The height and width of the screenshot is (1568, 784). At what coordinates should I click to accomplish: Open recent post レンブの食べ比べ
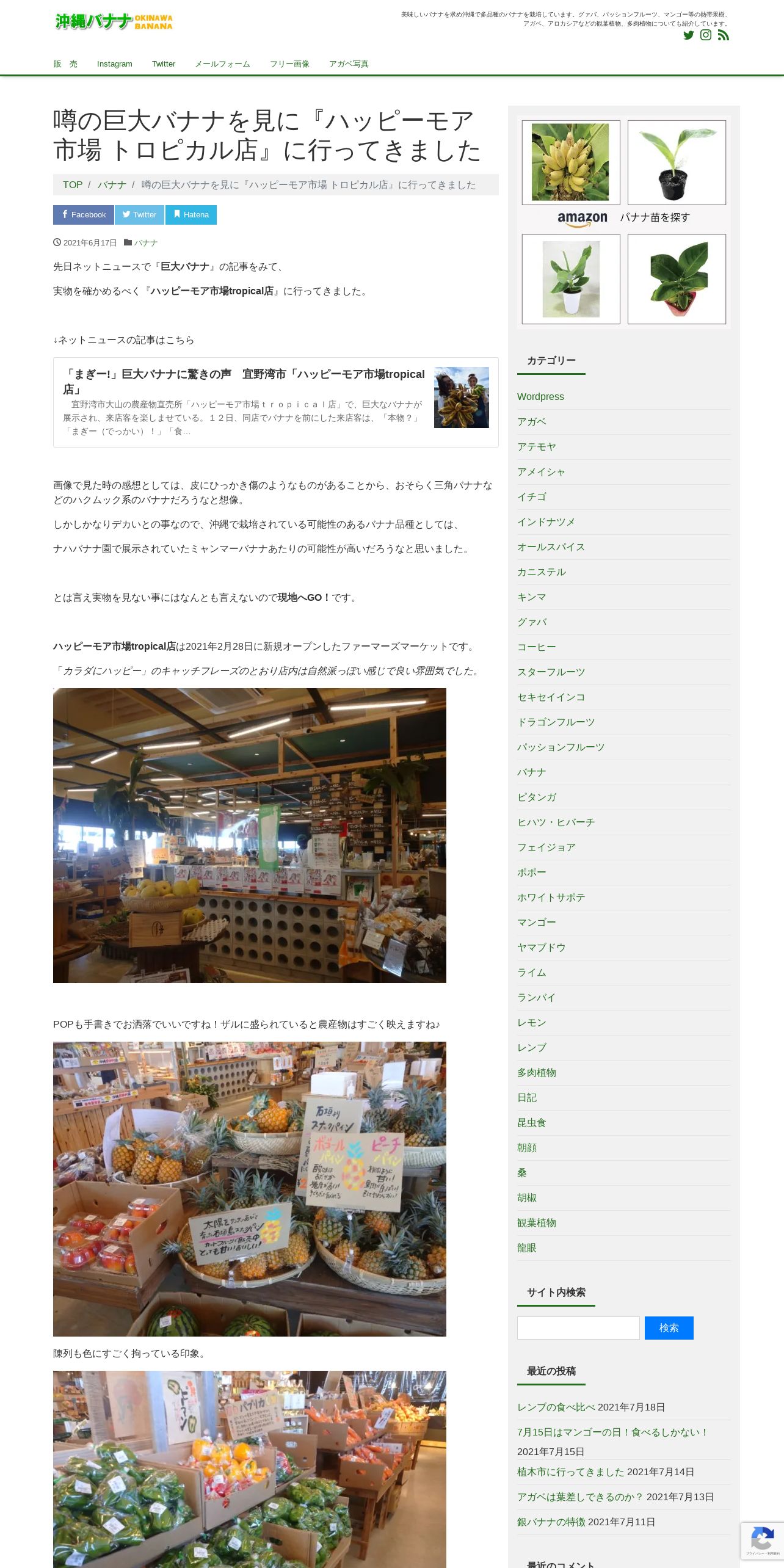(556, 1407)
